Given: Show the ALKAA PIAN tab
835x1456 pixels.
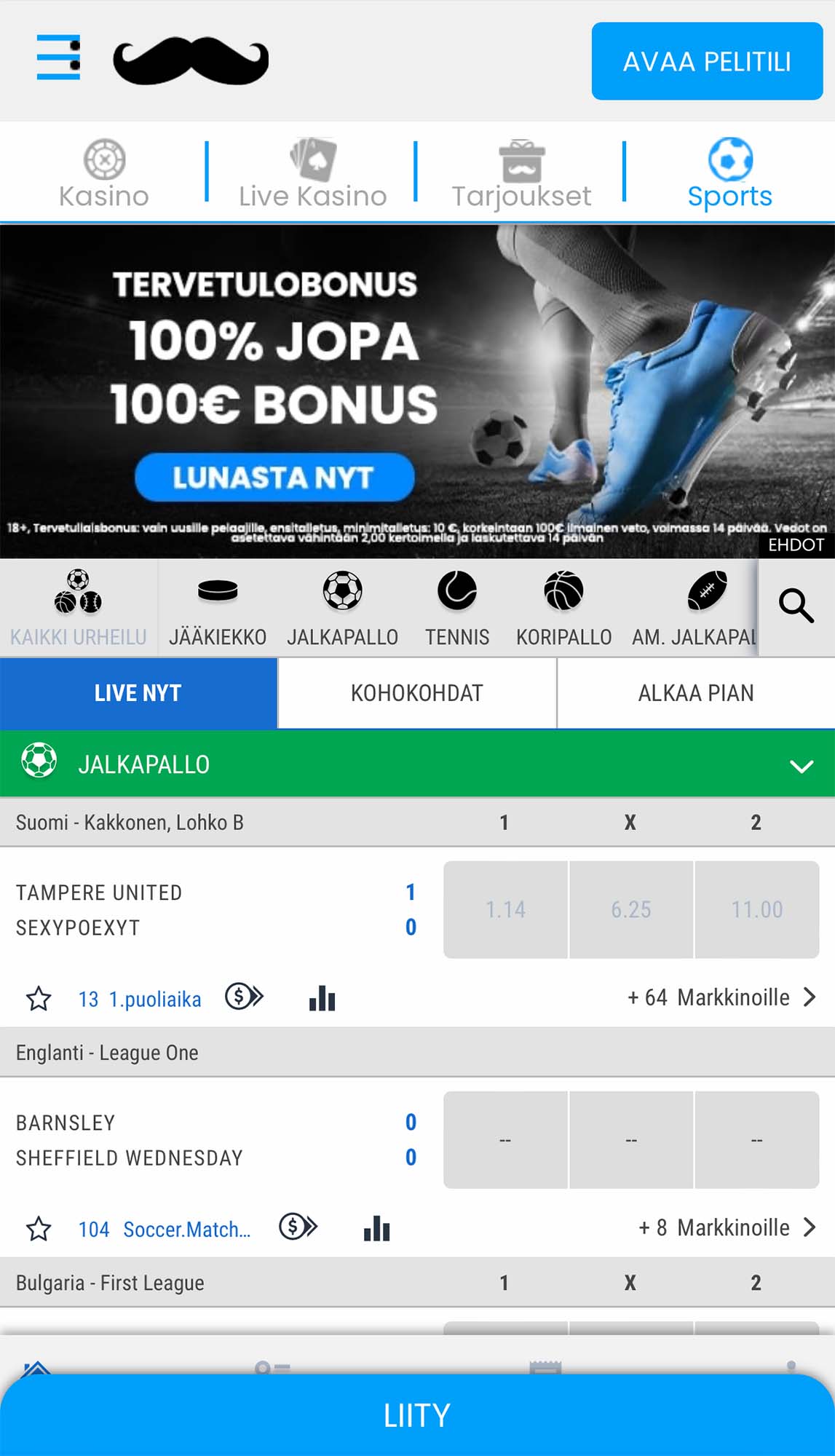Looking at the screenshot, I should (x=696, y=693).
